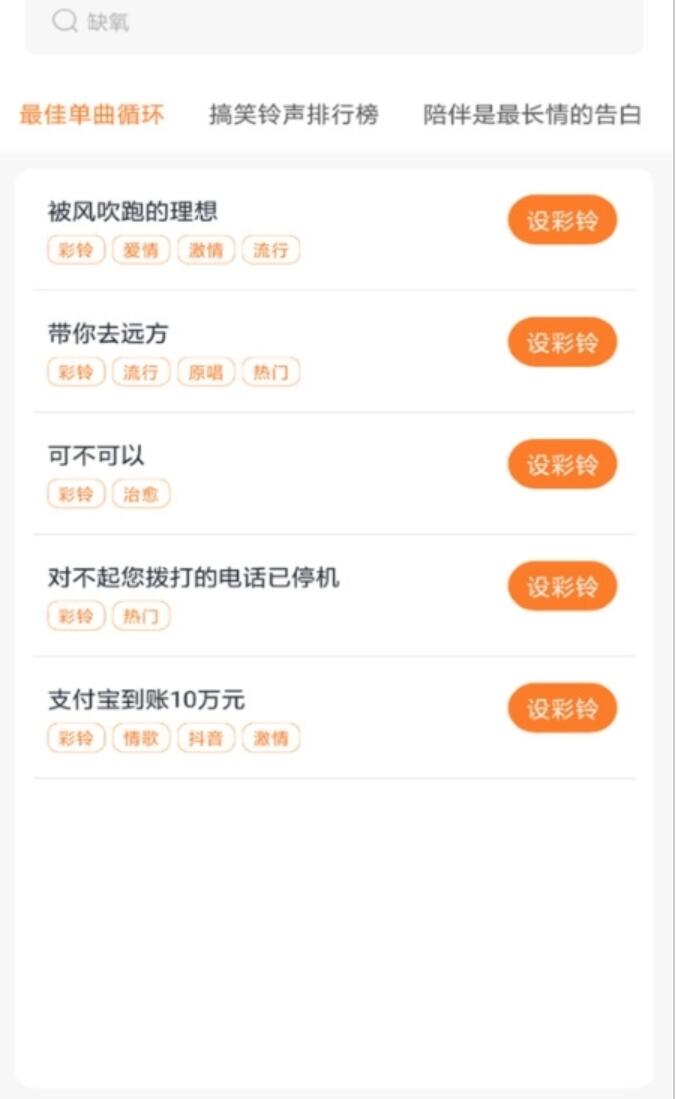Select the 最佳单曲循环 tab
This screenshot has width=677, height=1099.
pyautogui.click(x=92, y=114)
